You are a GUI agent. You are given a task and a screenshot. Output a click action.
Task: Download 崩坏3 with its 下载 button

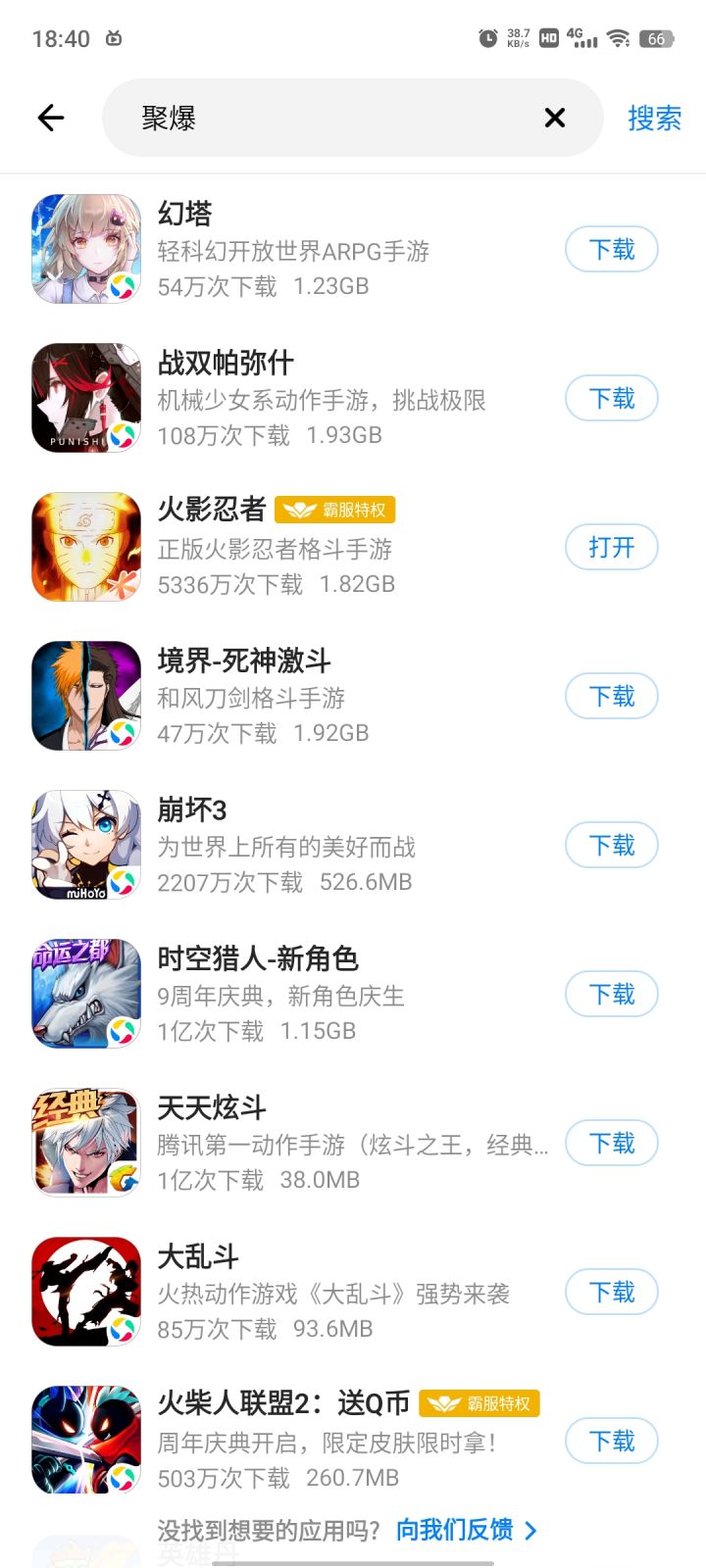click(611, 845)
